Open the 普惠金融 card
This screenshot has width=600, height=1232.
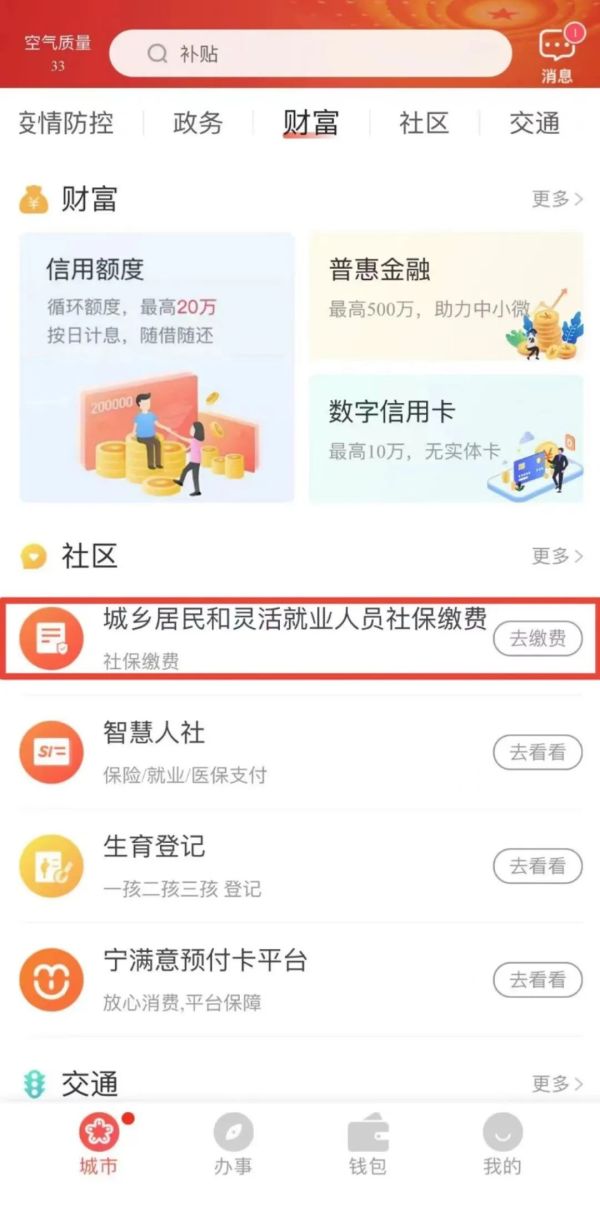point(445,296)
